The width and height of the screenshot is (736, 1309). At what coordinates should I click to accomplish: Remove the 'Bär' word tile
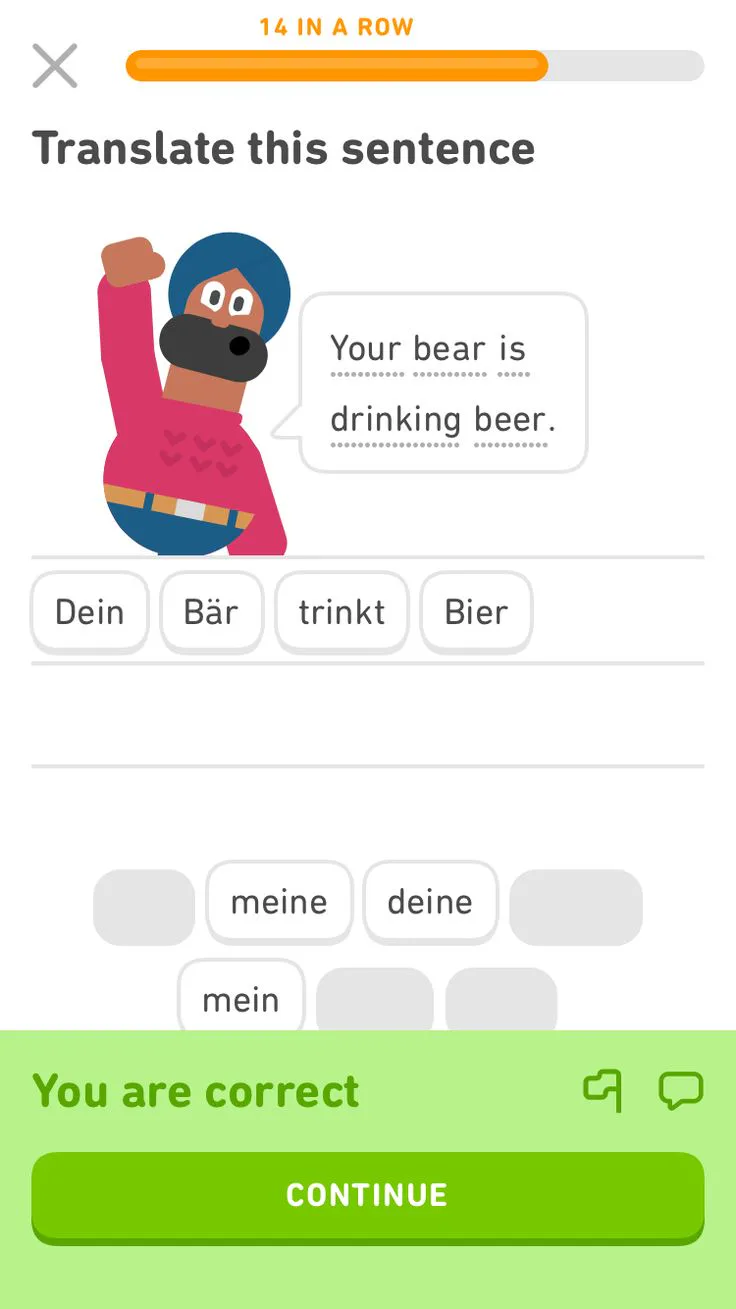211,612
